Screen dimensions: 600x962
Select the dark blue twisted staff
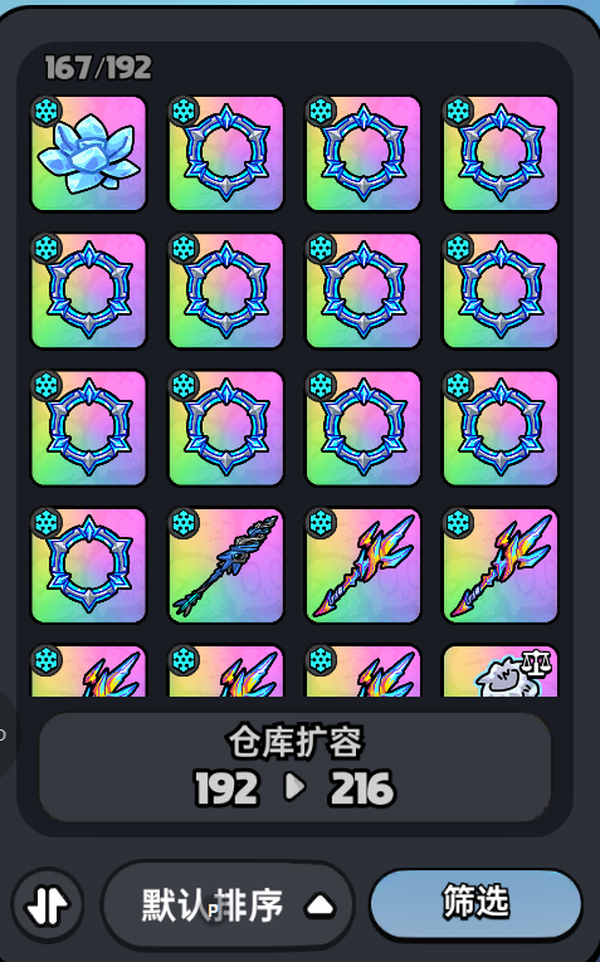click(226, 566)
